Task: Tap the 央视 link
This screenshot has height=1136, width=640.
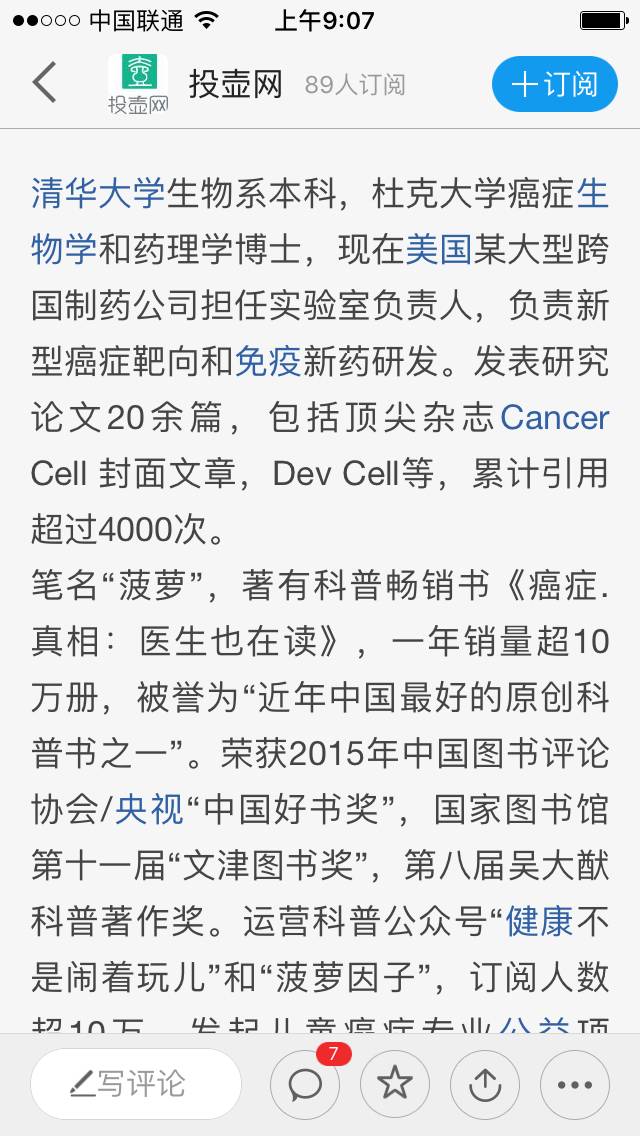Action: [149, 810]
